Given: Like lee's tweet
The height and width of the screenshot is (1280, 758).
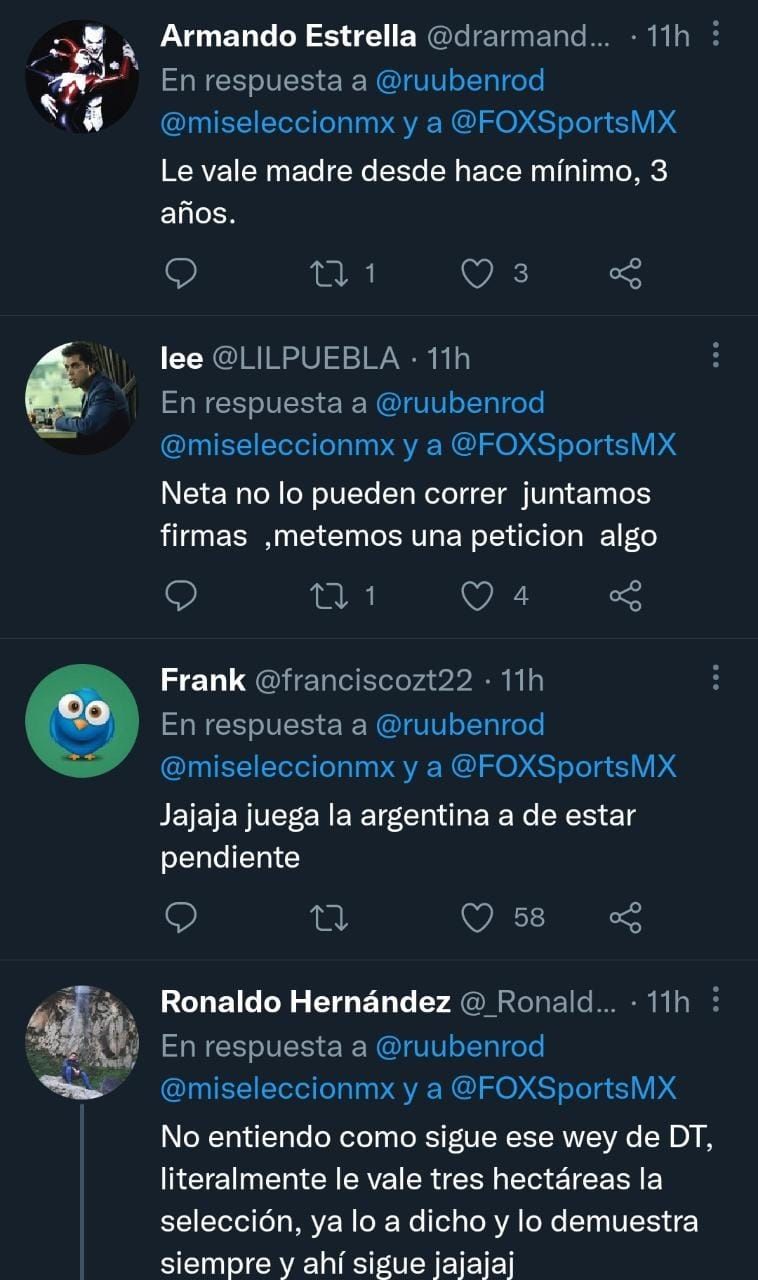Looking at the screenshot, I should click(478, 596).
